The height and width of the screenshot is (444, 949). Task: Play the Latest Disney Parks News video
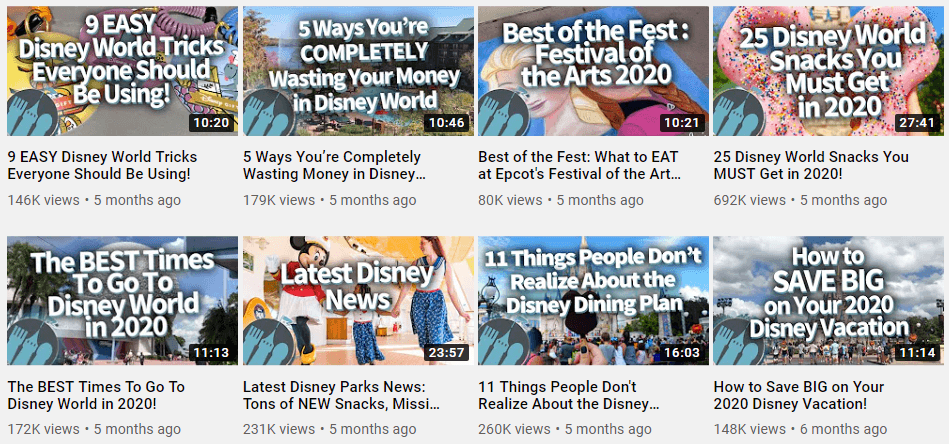(358, 301)
